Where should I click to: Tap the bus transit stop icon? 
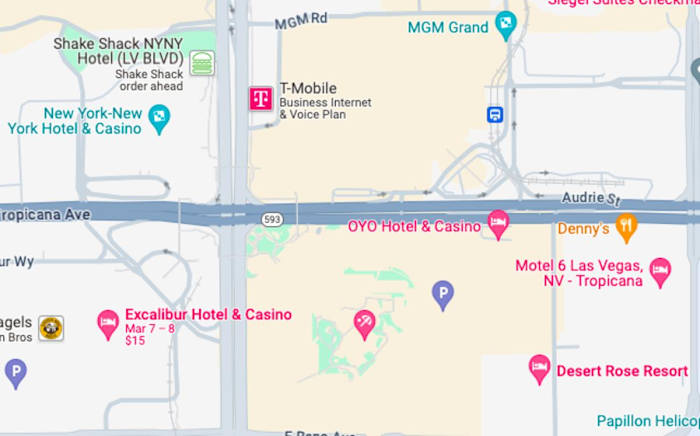pyautogui.click(x=495, y=114)
